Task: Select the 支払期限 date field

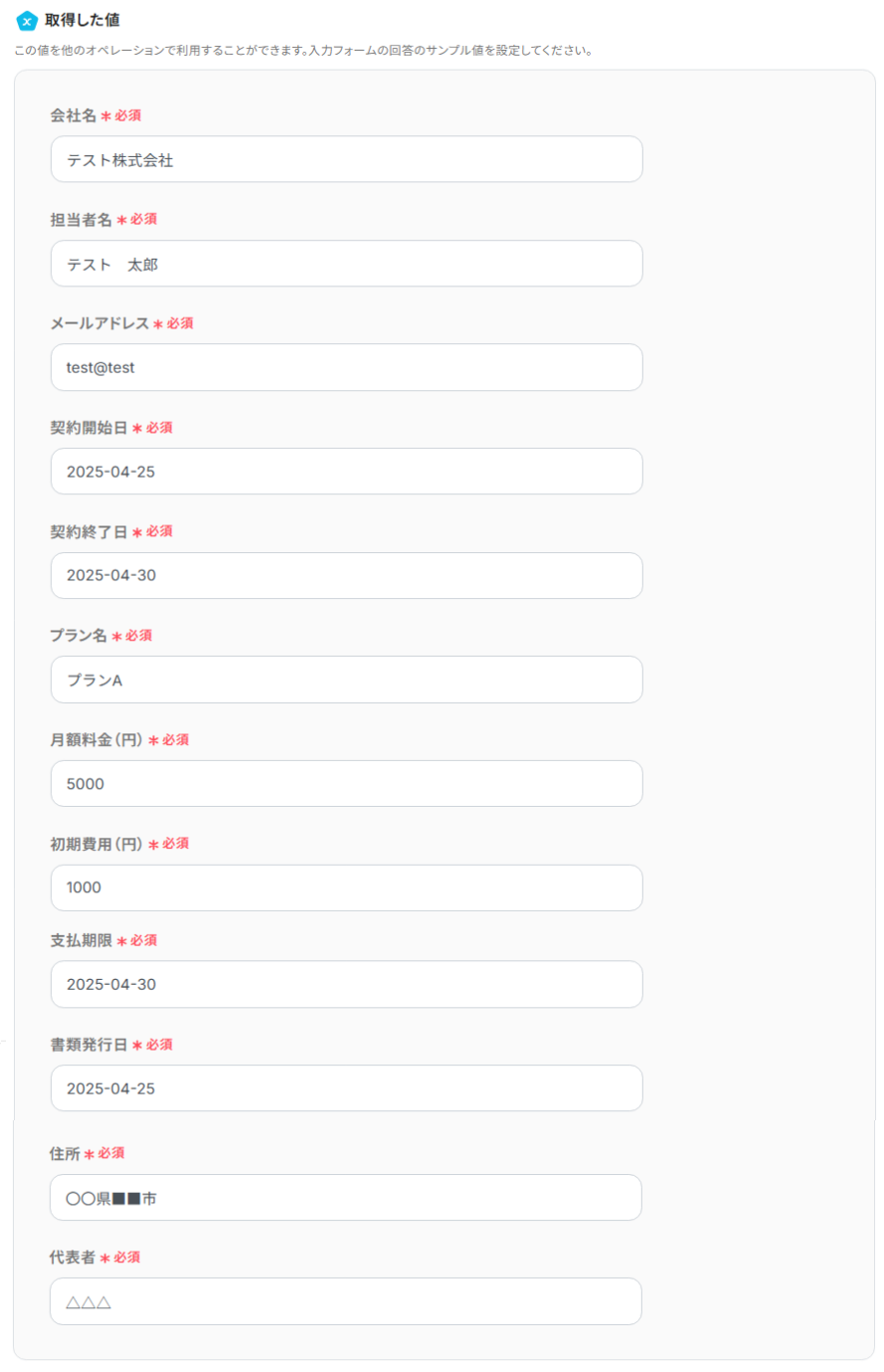Action: coord(346,984)
